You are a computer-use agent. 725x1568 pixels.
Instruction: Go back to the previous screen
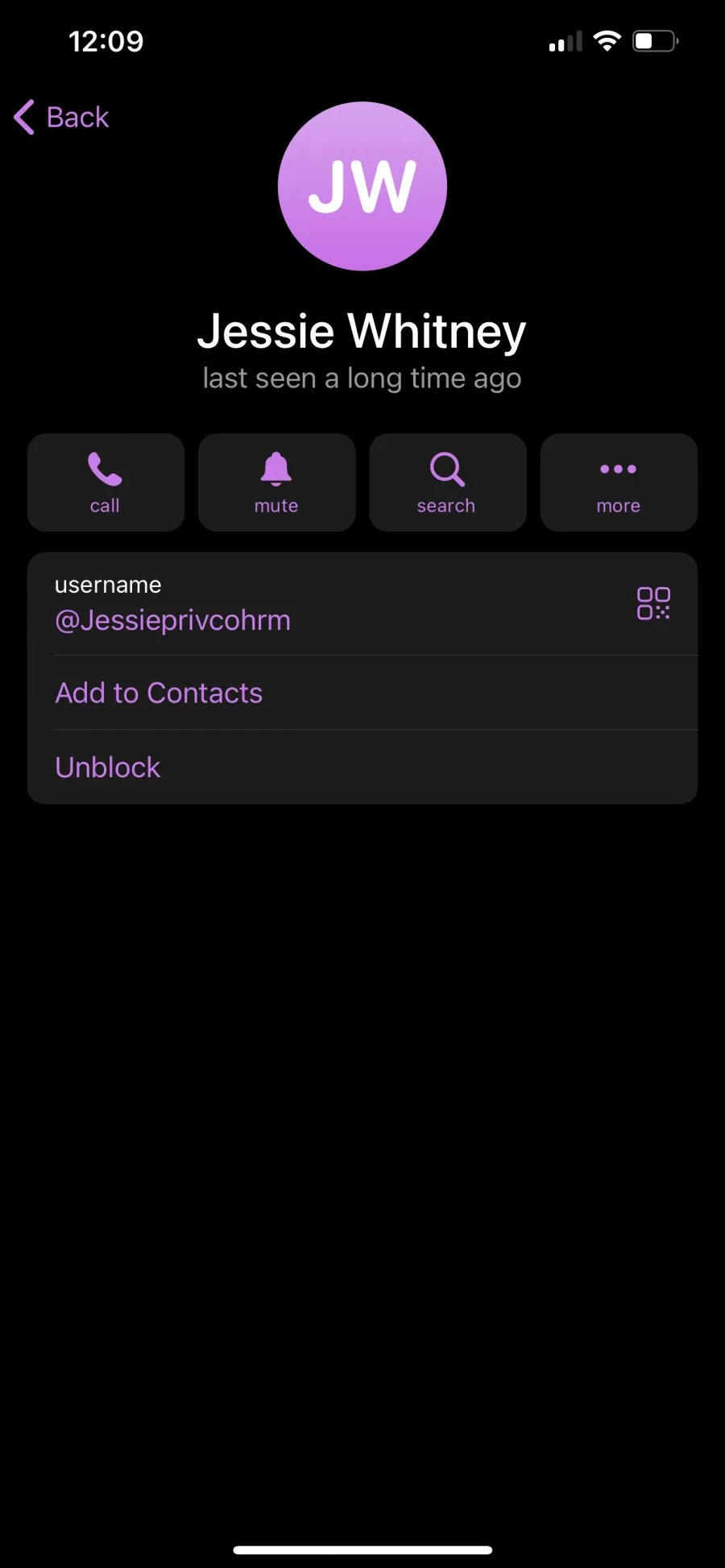coord(61,118)
